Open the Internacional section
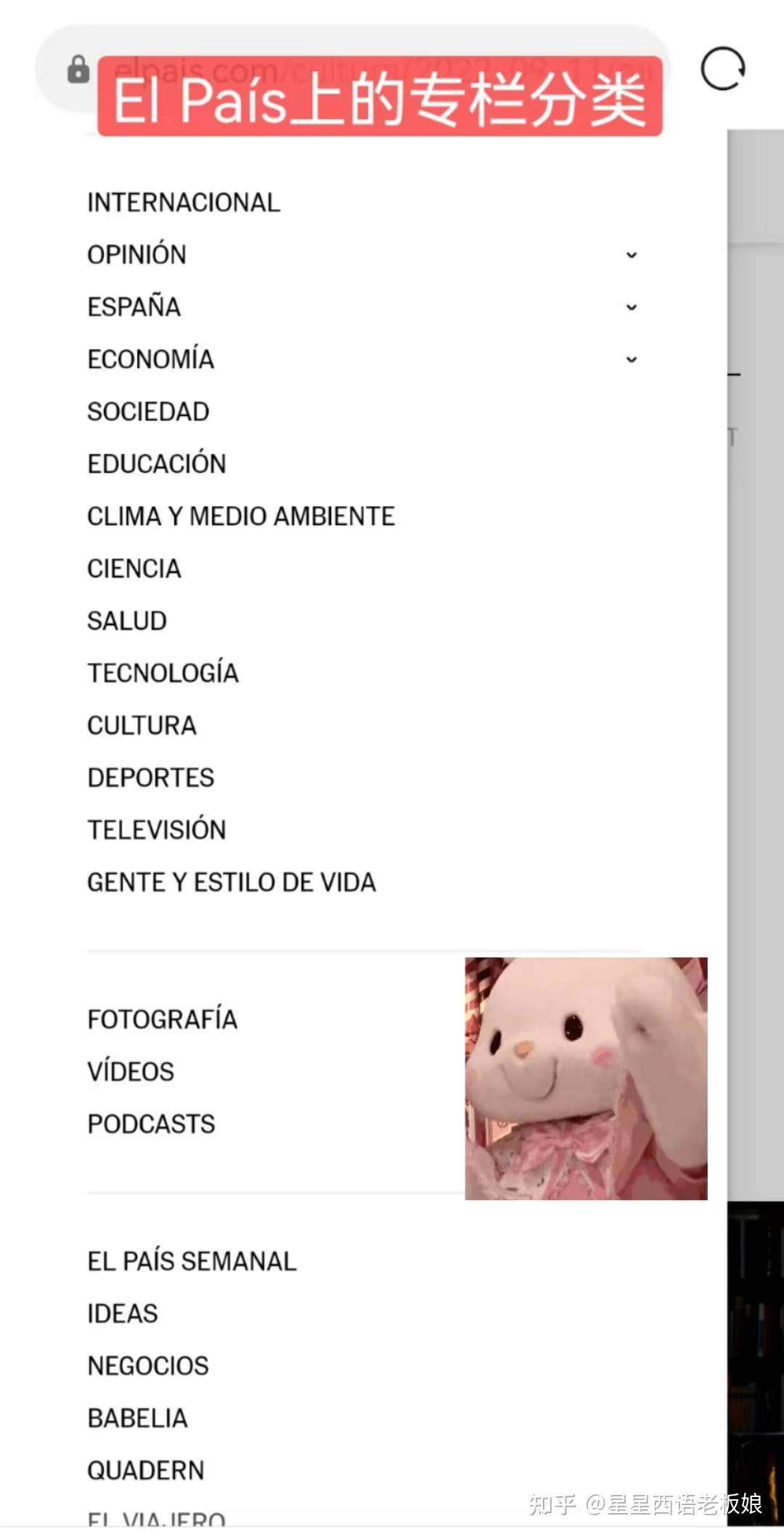784x1537 pixels. [184, 203]
